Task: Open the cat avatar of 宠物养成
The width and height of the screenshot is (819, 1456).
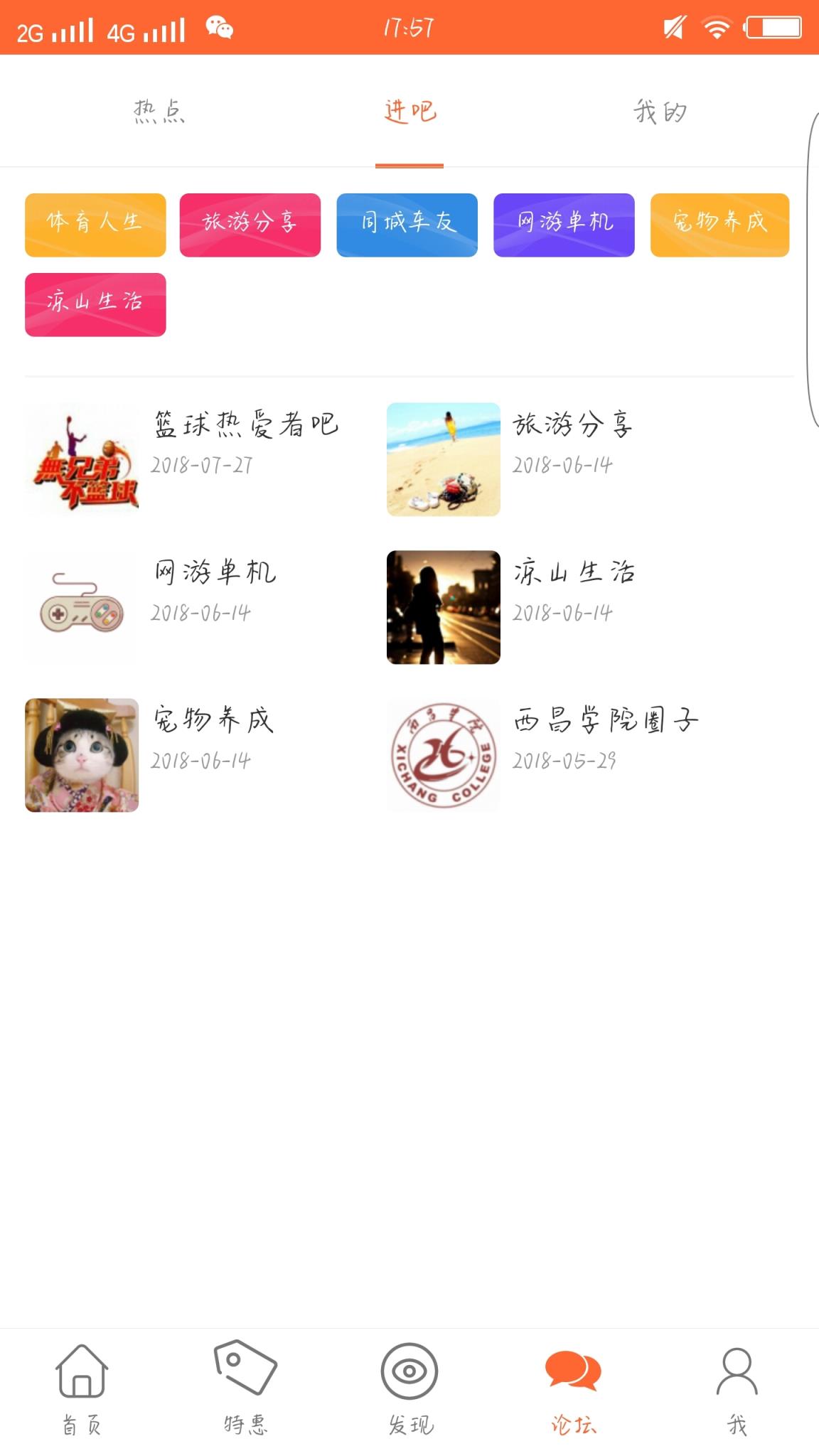Action: point(81,756)
